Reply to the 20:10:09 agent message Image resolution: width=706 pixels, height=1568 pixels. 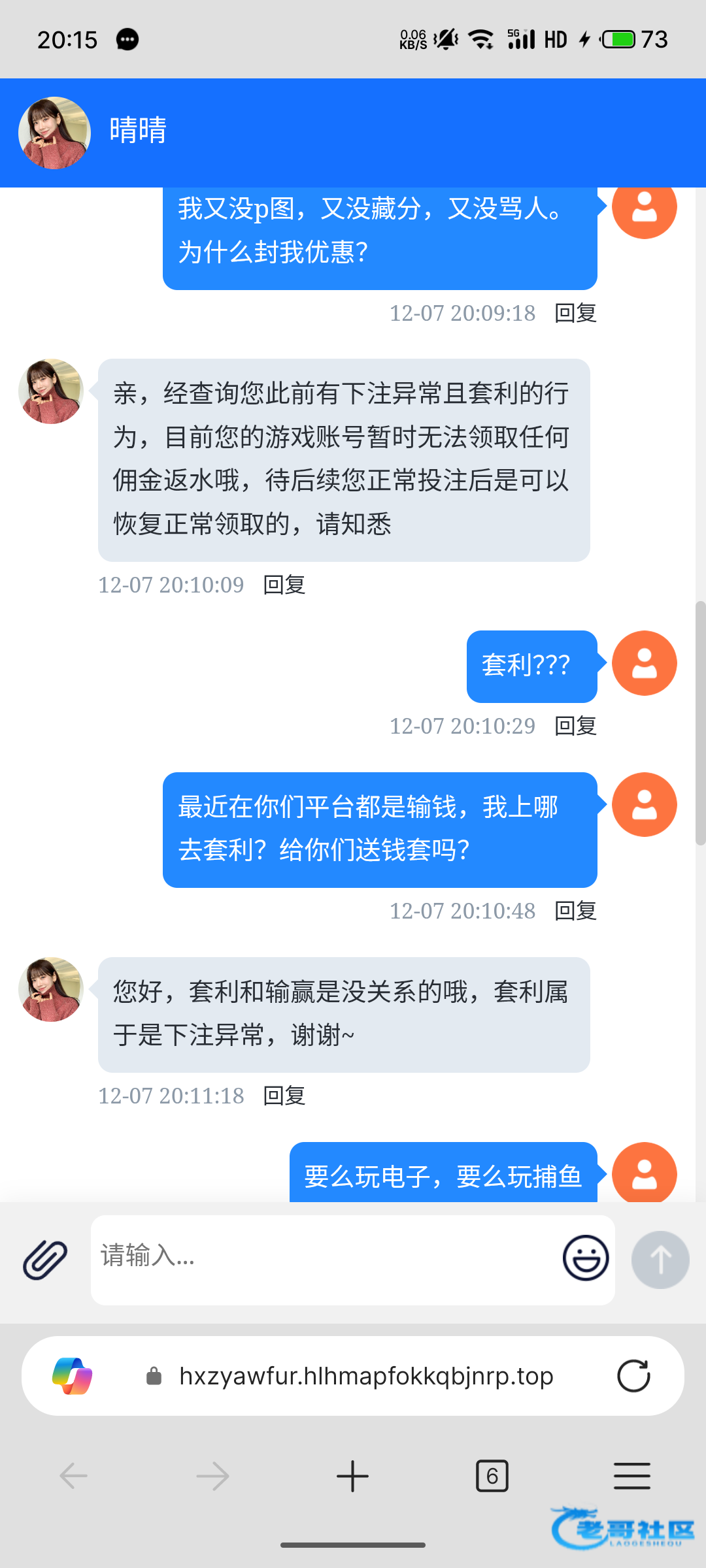[x=284, y=585]
